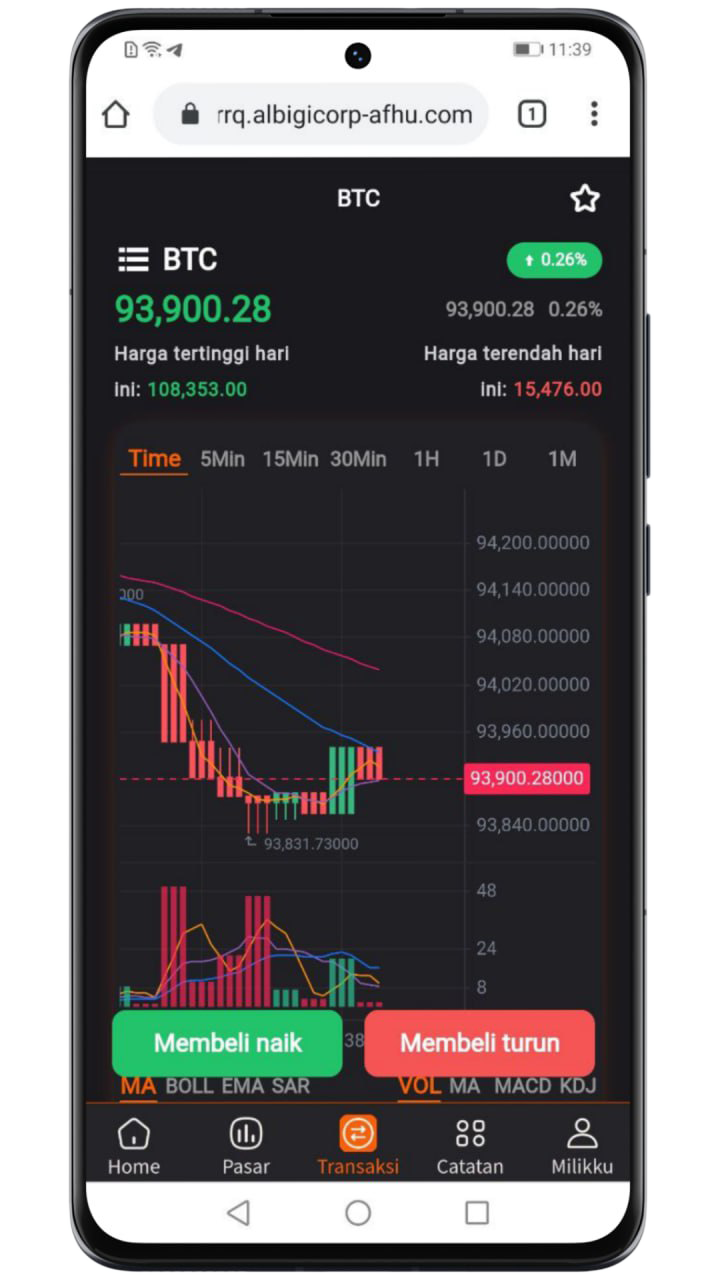720x1280 pixels.
Task: Enable the EMA indicator
Action: click(x=243, y=1086)
